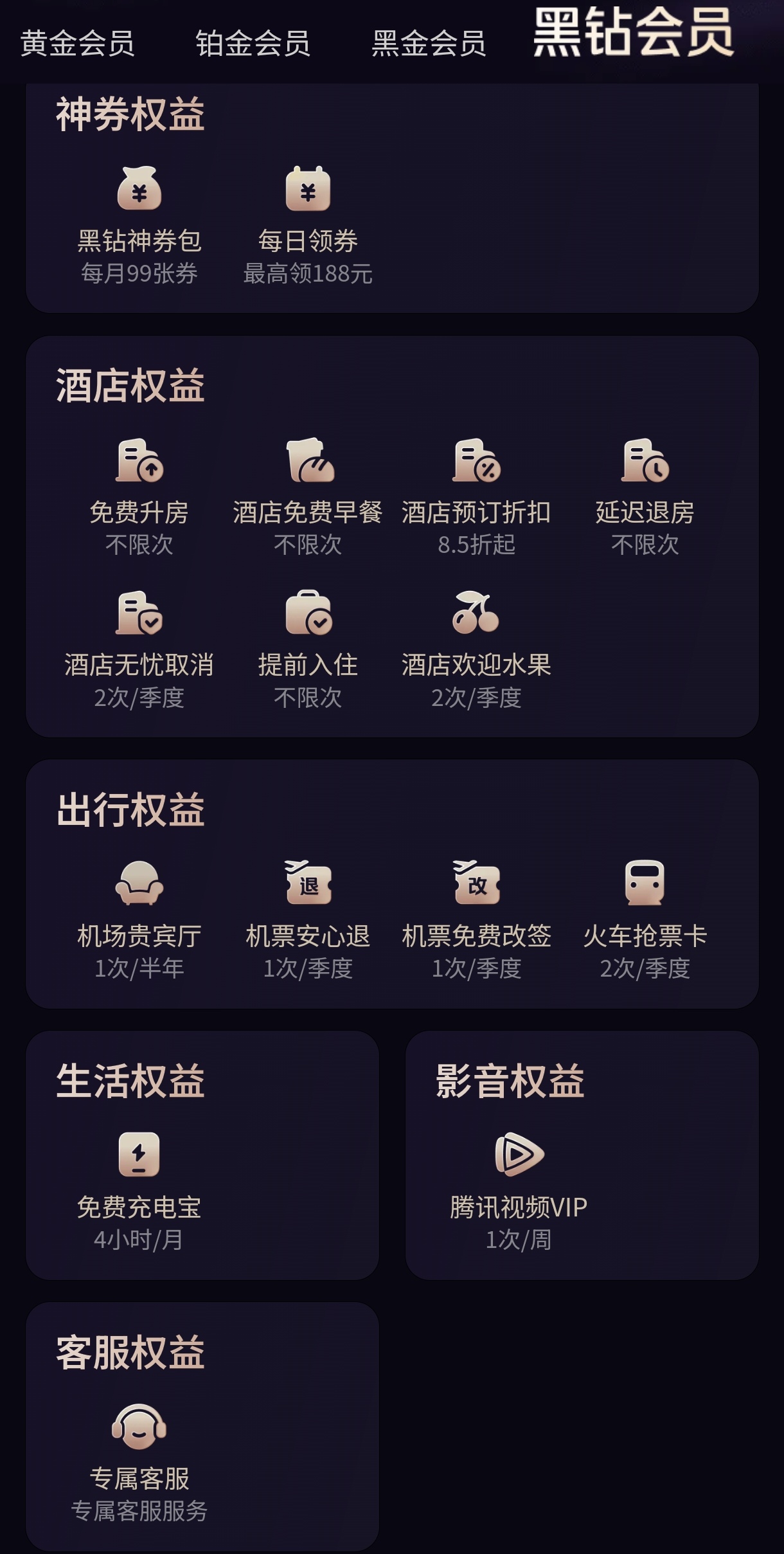Open 机票安心退 benefit

pyautogui.click(x=308, y=920)
